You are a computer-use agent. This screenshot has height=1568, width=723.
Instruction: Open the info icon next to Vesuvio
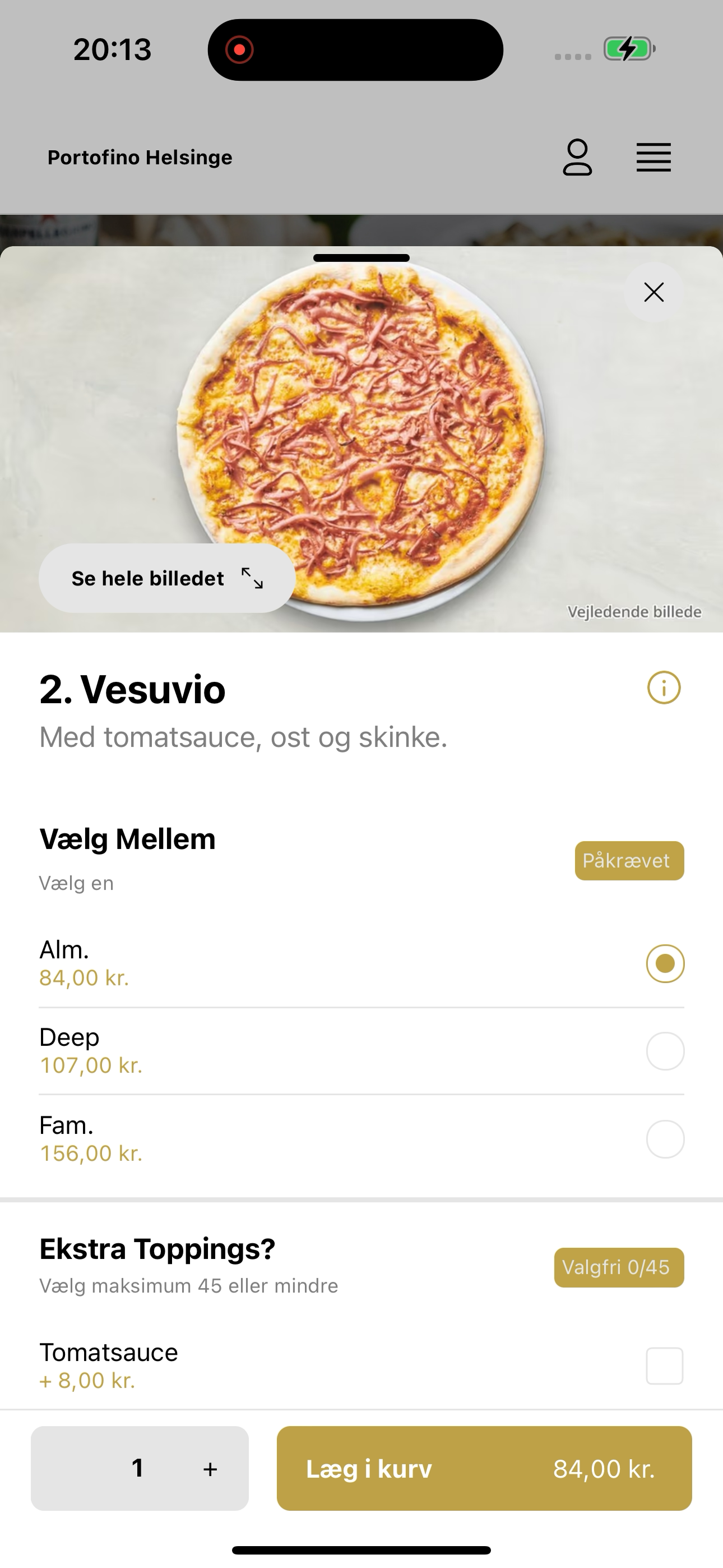click(664, 688)
